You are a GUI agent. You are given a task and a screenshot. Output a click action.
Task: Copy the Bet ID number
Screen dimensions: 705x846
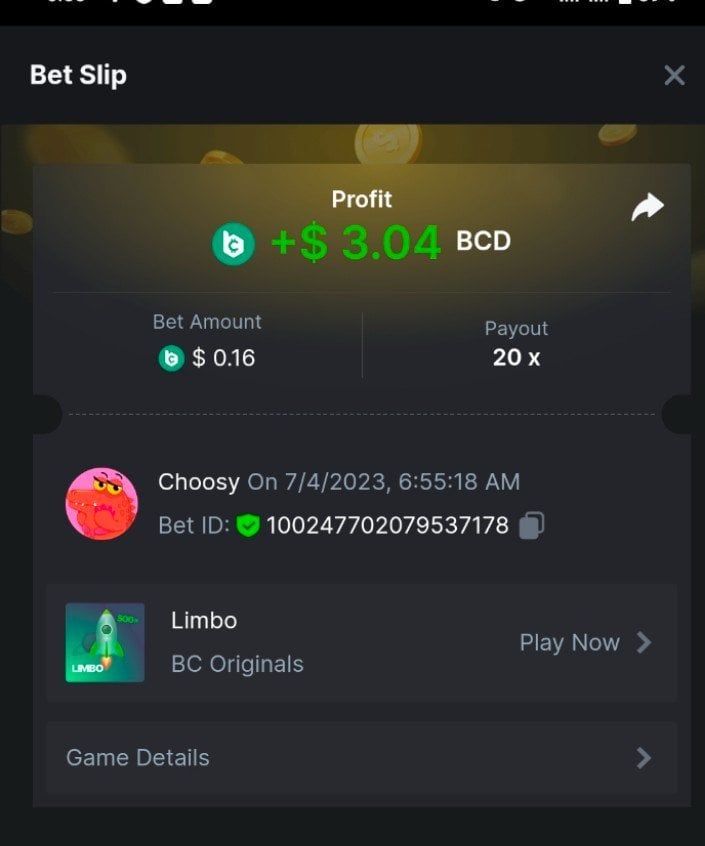tap(532, 525)
